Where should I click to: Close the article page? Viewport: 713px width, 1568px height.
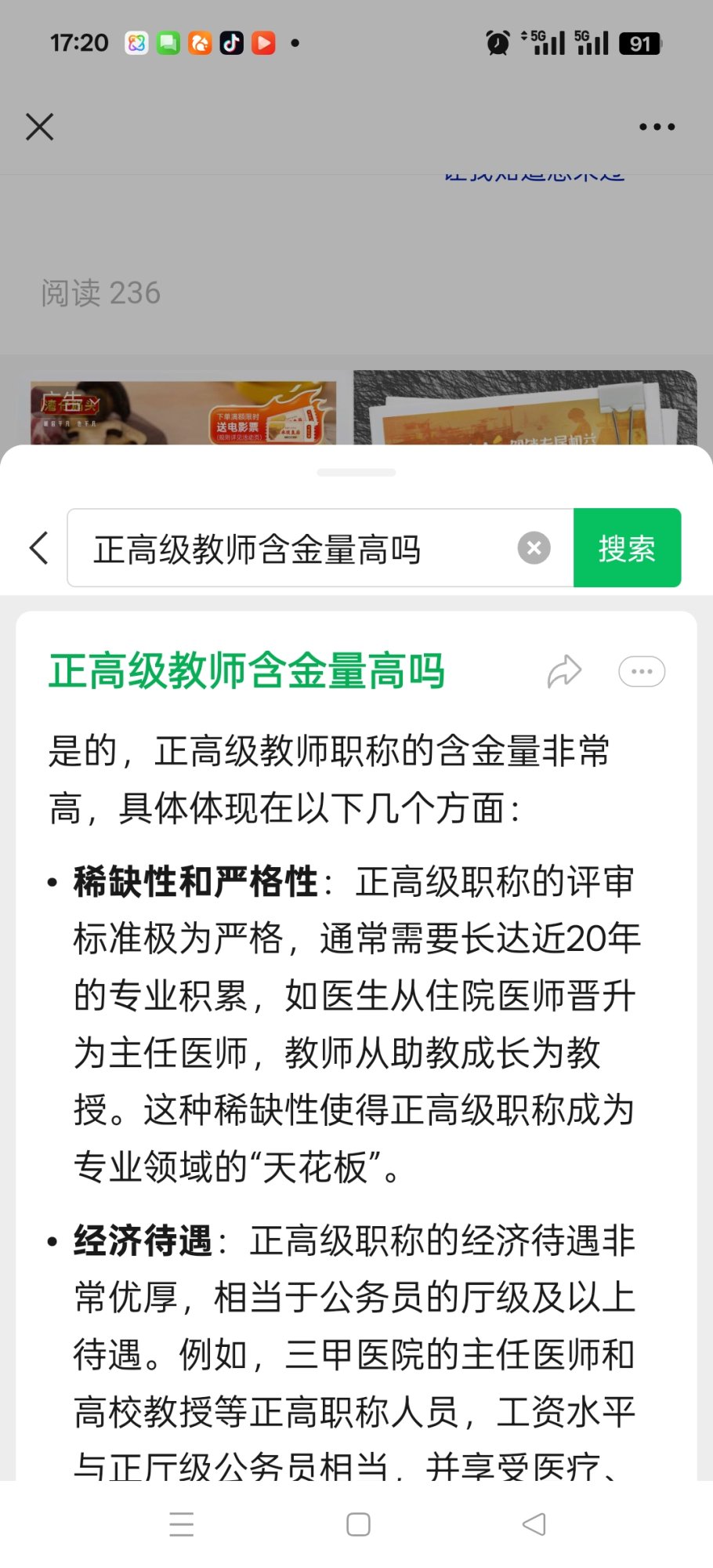[39, 126]
